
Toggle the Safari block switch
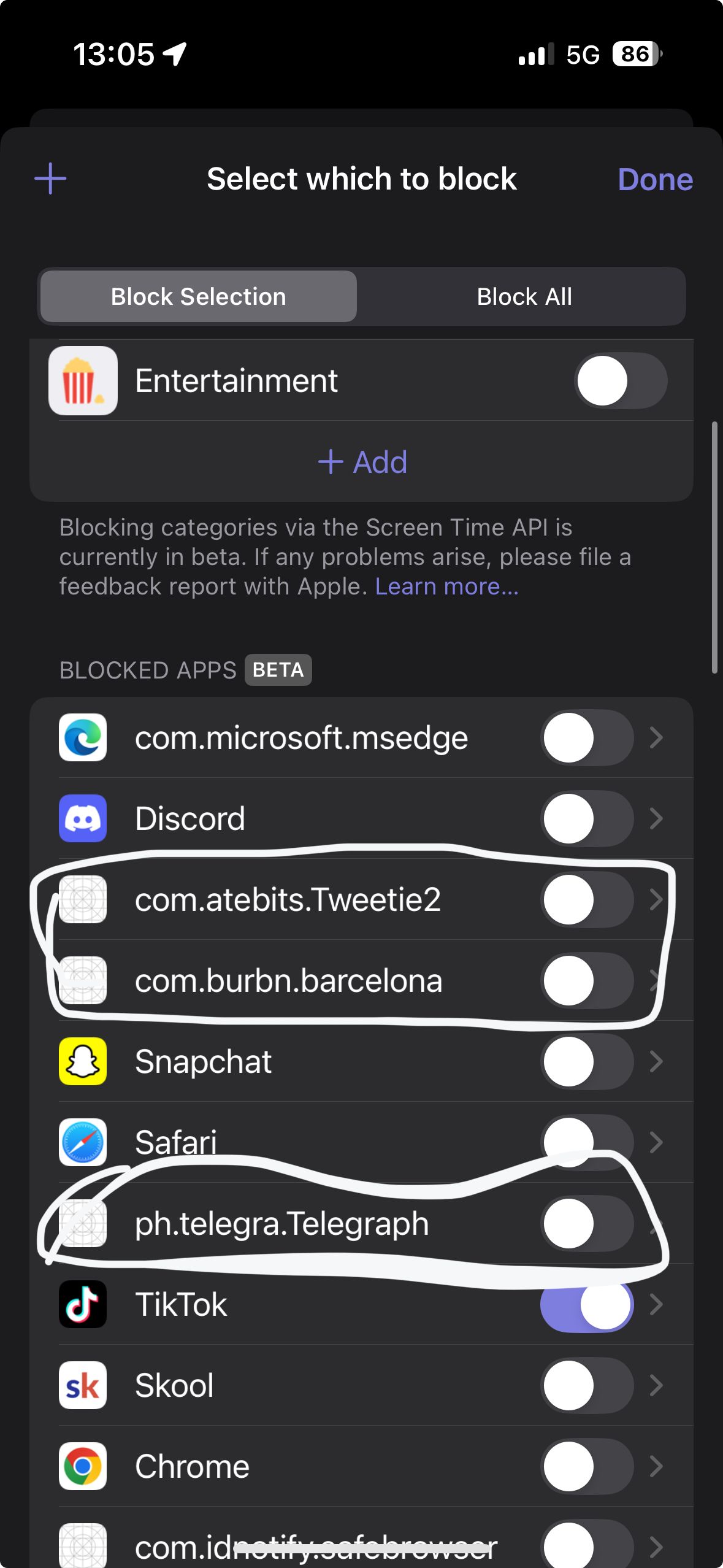[587, 1142]
